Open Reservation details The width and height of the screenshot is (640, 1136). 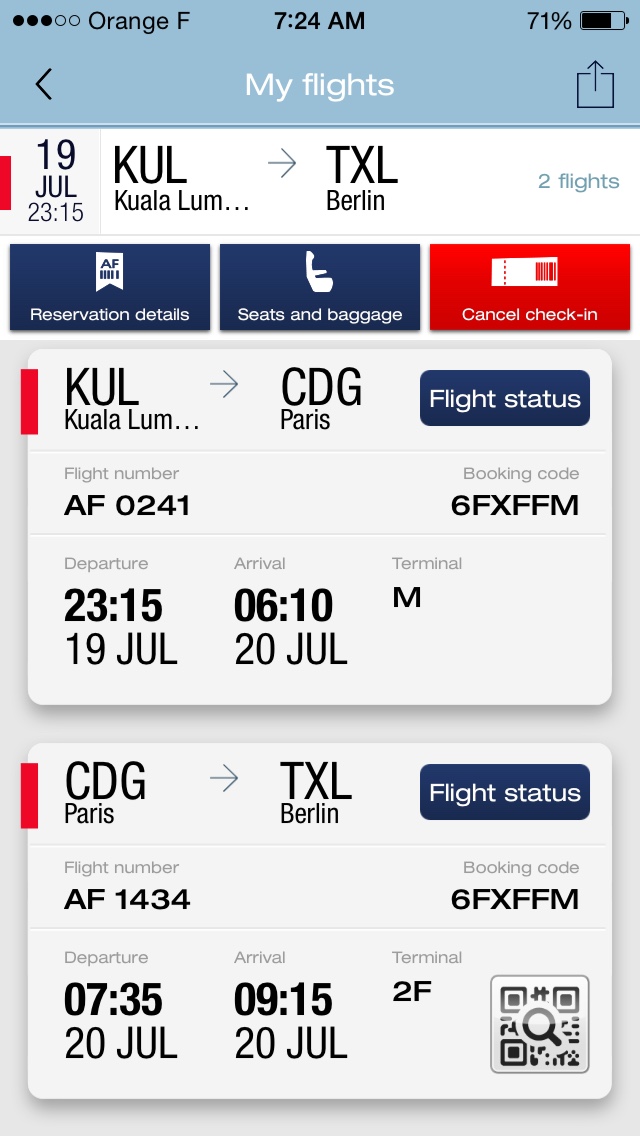coord(109,287)
